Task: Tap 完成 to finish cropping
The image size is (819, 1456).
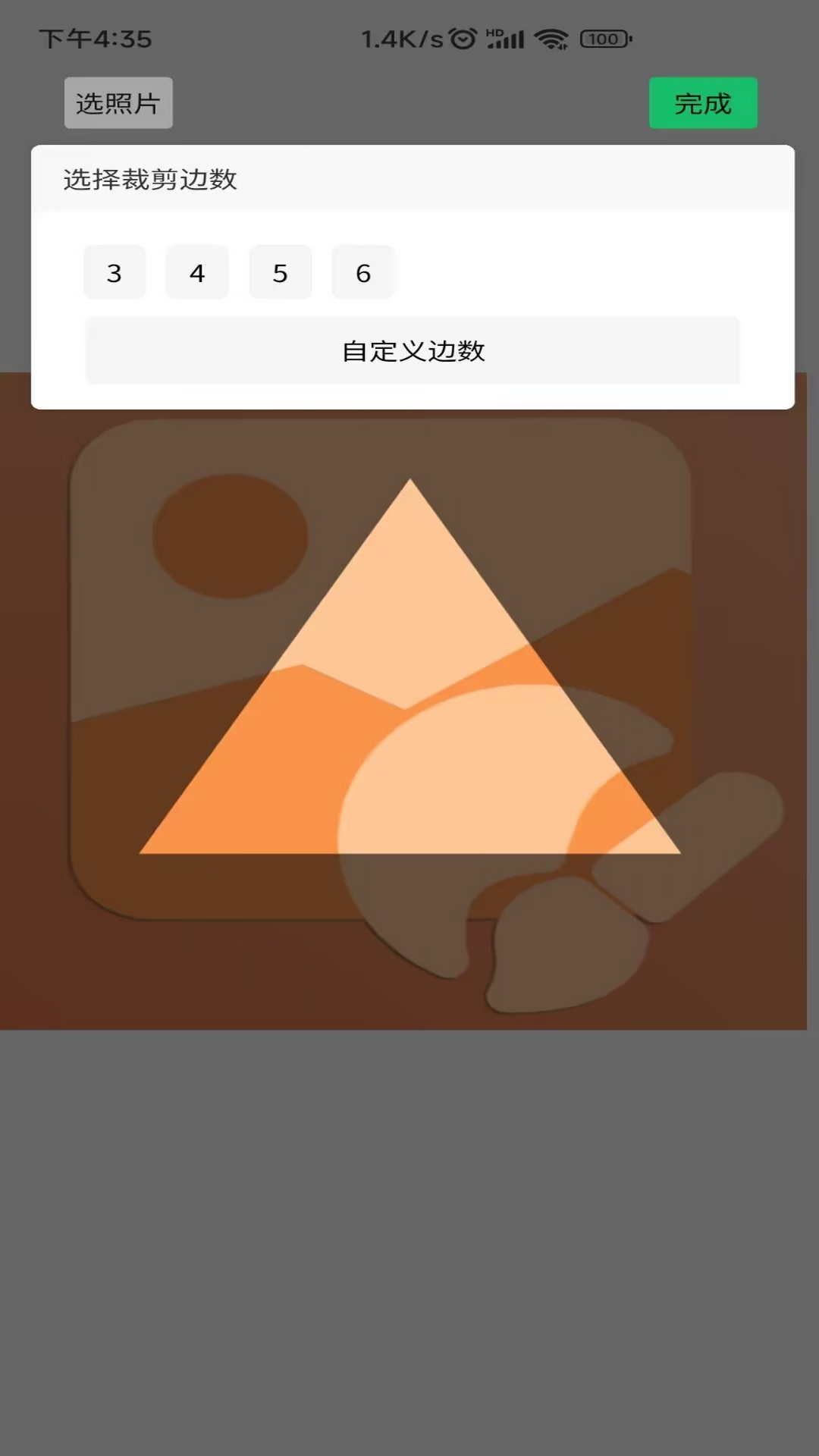Action: pos(703,103)
